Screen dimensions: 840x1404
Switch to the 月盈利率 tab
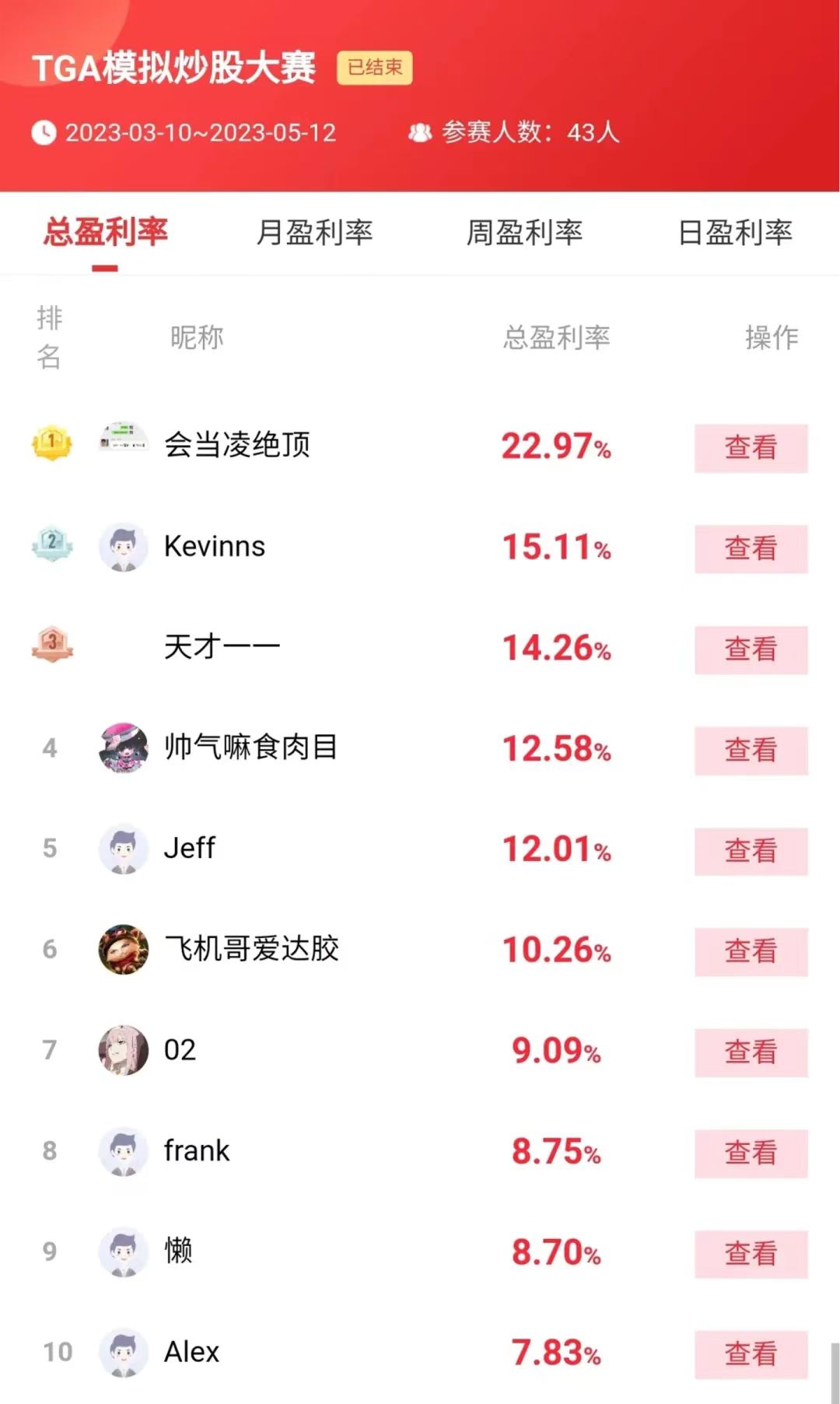pos(315,233)
